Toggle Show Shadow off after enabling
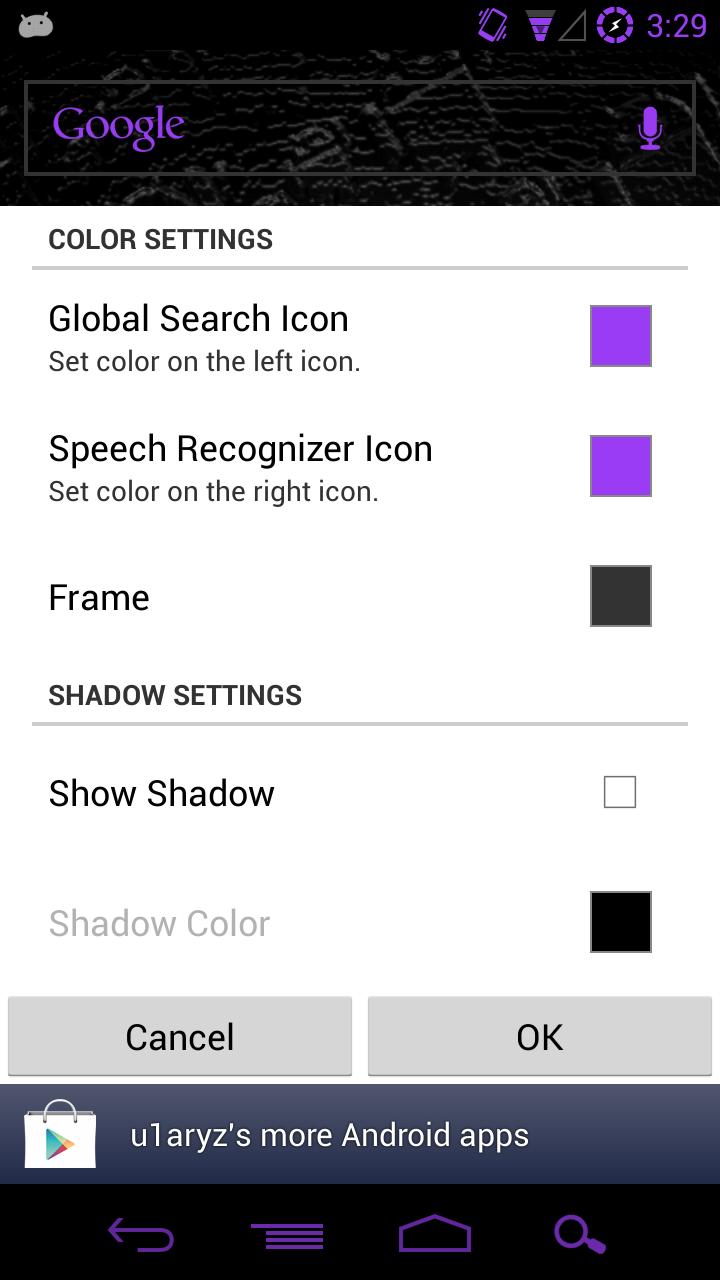The image size is (720, 1280). pos(620,791)
